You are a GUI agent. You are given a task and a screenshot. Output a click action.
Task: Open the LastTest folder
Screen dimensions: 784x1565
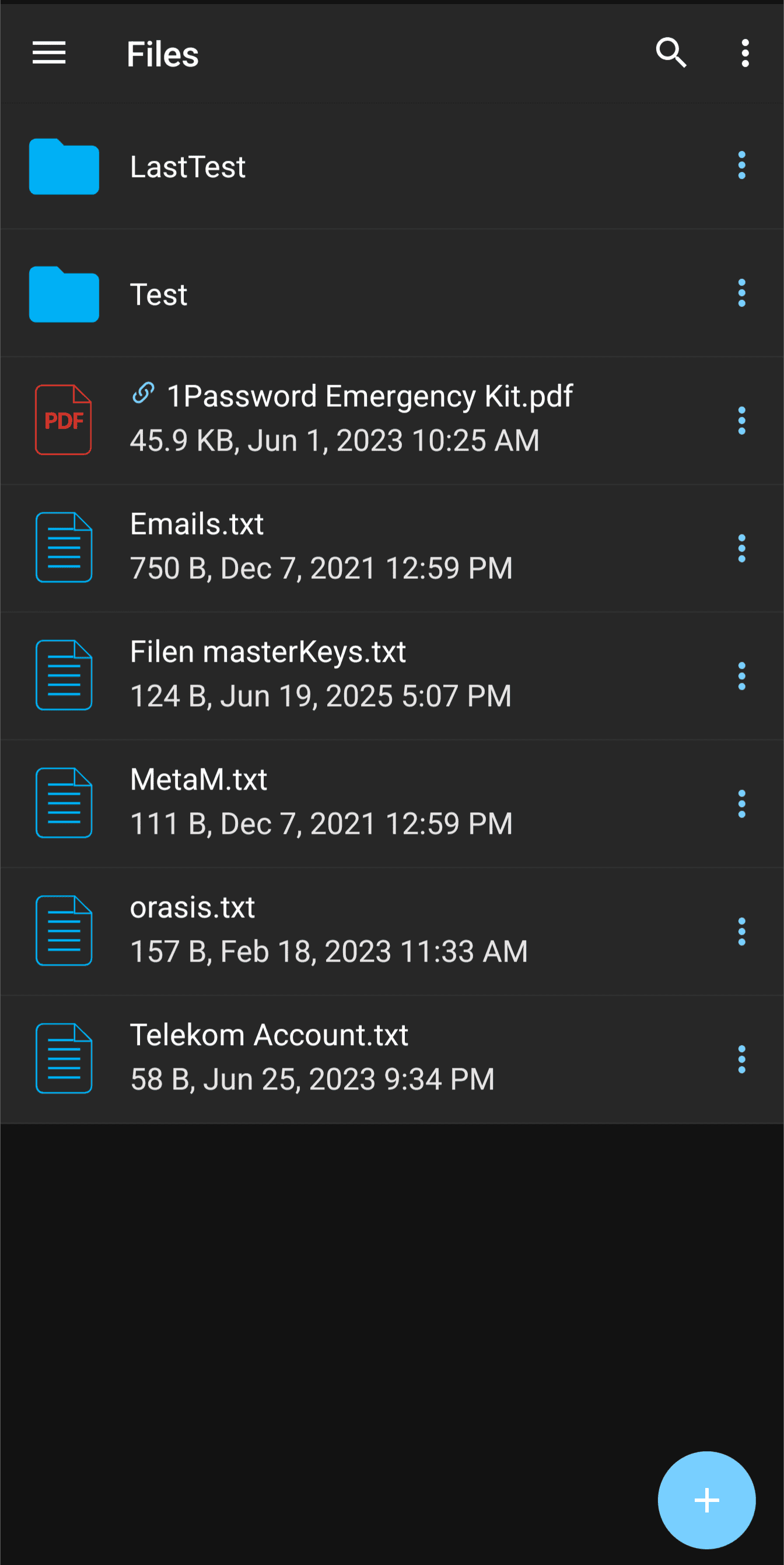pos(391,166)
